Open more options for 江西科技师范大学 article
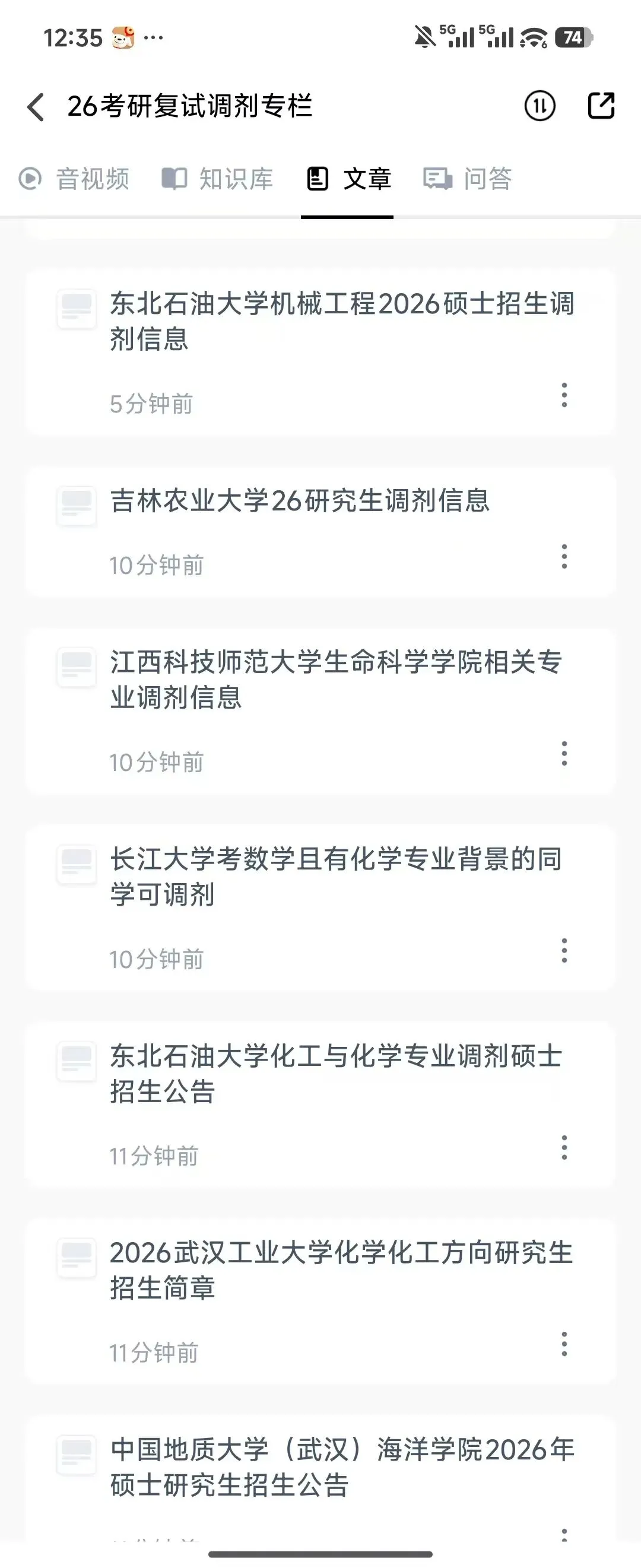 tap(564, 754)
